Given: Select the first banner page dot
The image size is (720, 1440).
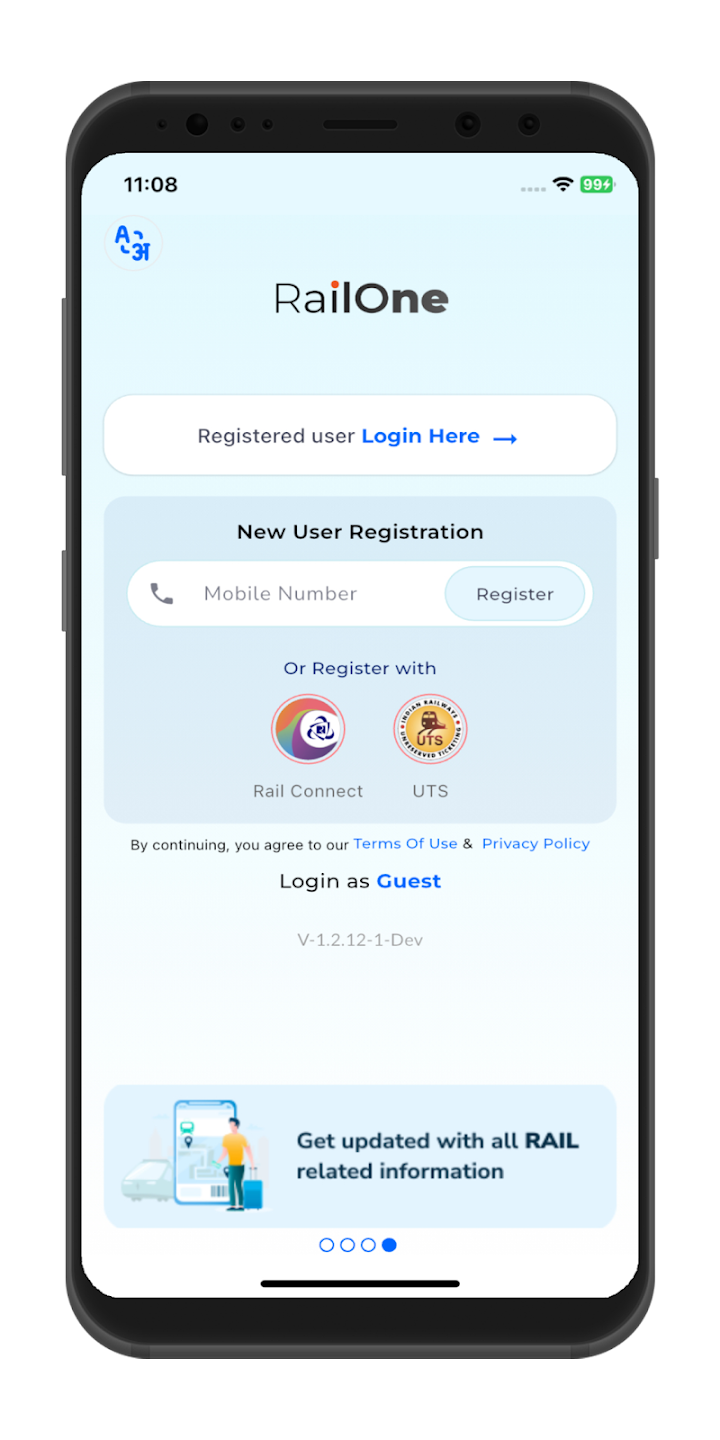Looking at the screenshot, I should pos(326,1245).
